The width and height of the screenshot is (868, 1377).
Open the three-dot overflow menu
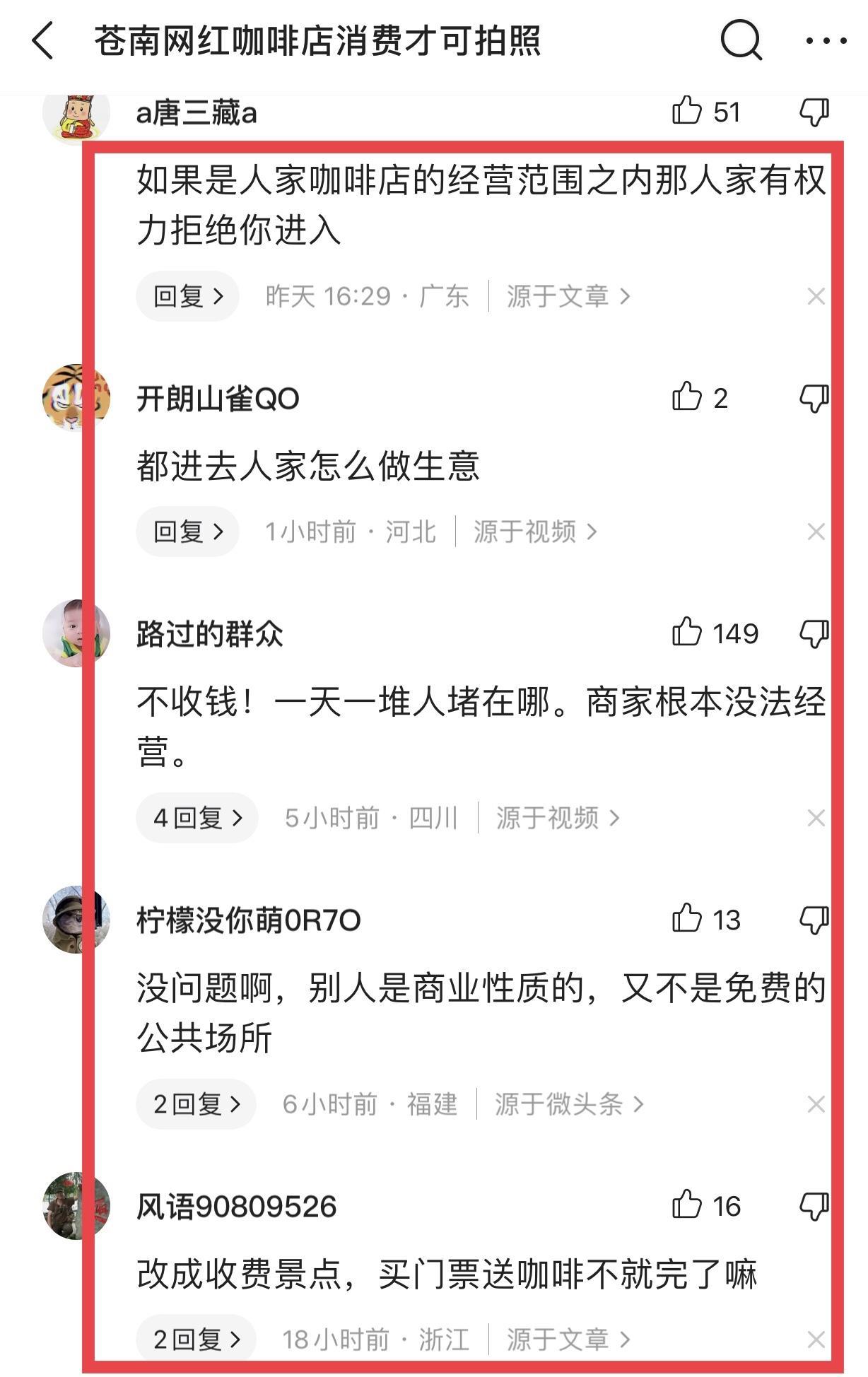[826, 40]
